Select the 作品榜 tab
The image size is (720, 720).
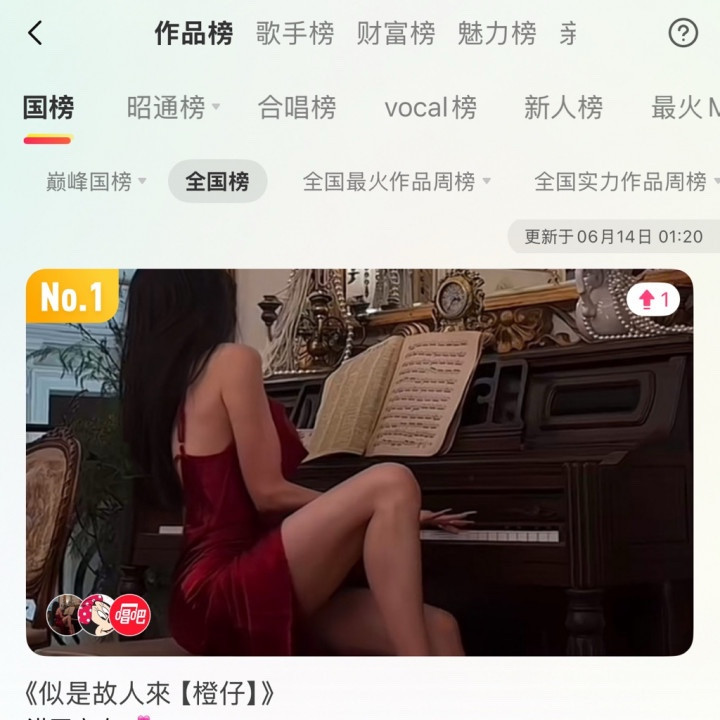pyautogui.click(x=194, y=33)
